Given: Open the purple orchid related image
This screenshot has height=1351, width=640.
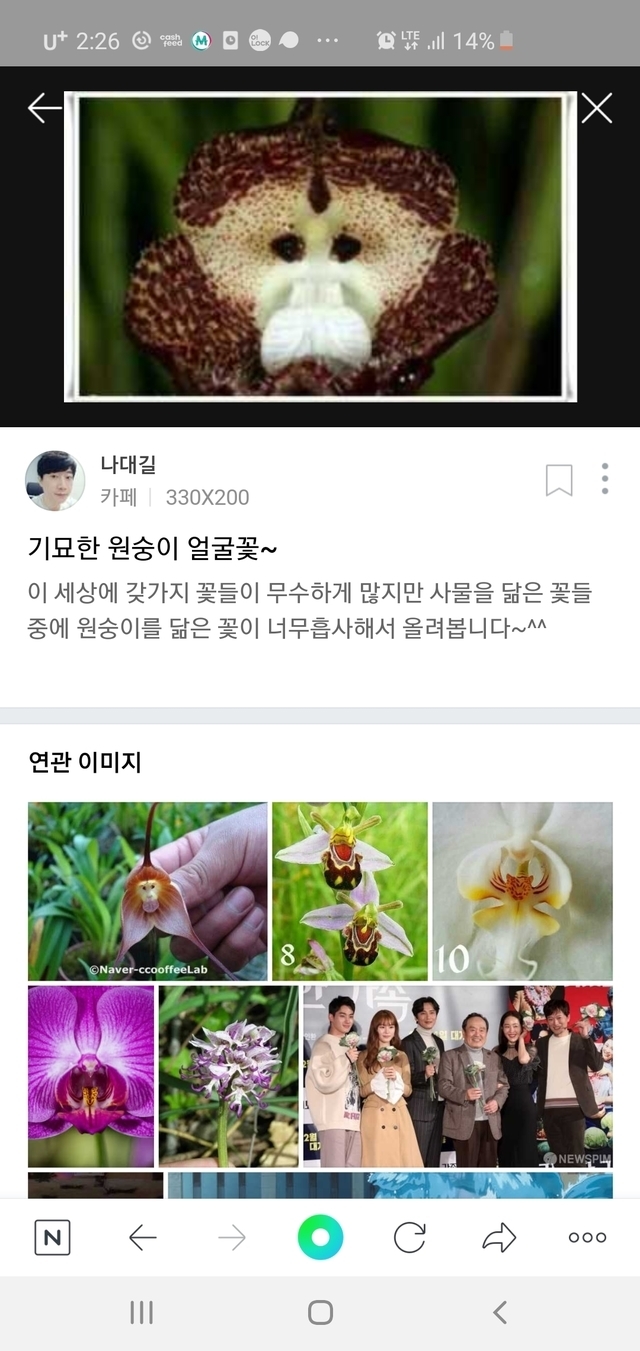Looking at the screenshot, I should tap(91, 1076).
